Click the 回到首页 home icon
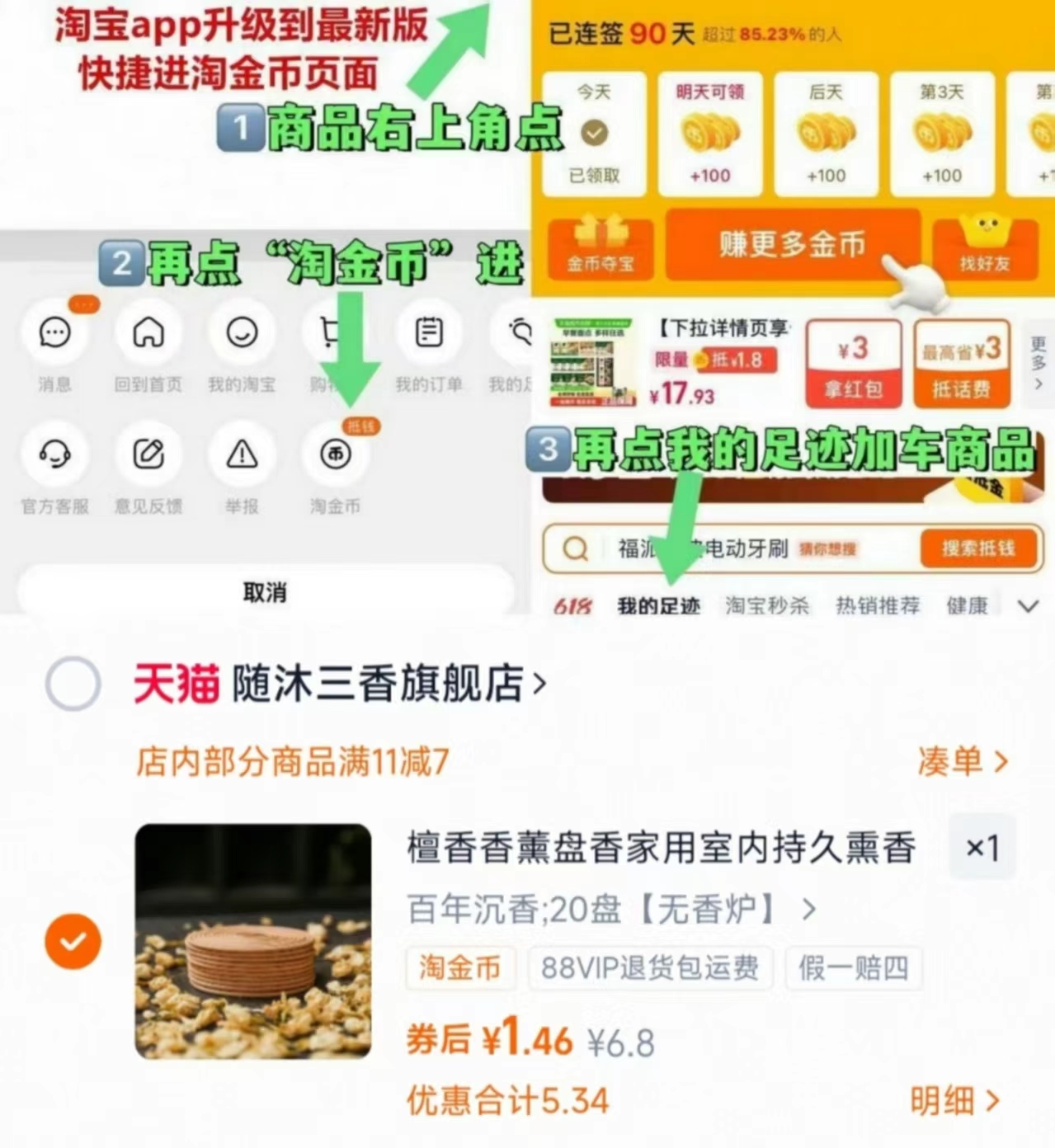 click(x=148, y=332)
